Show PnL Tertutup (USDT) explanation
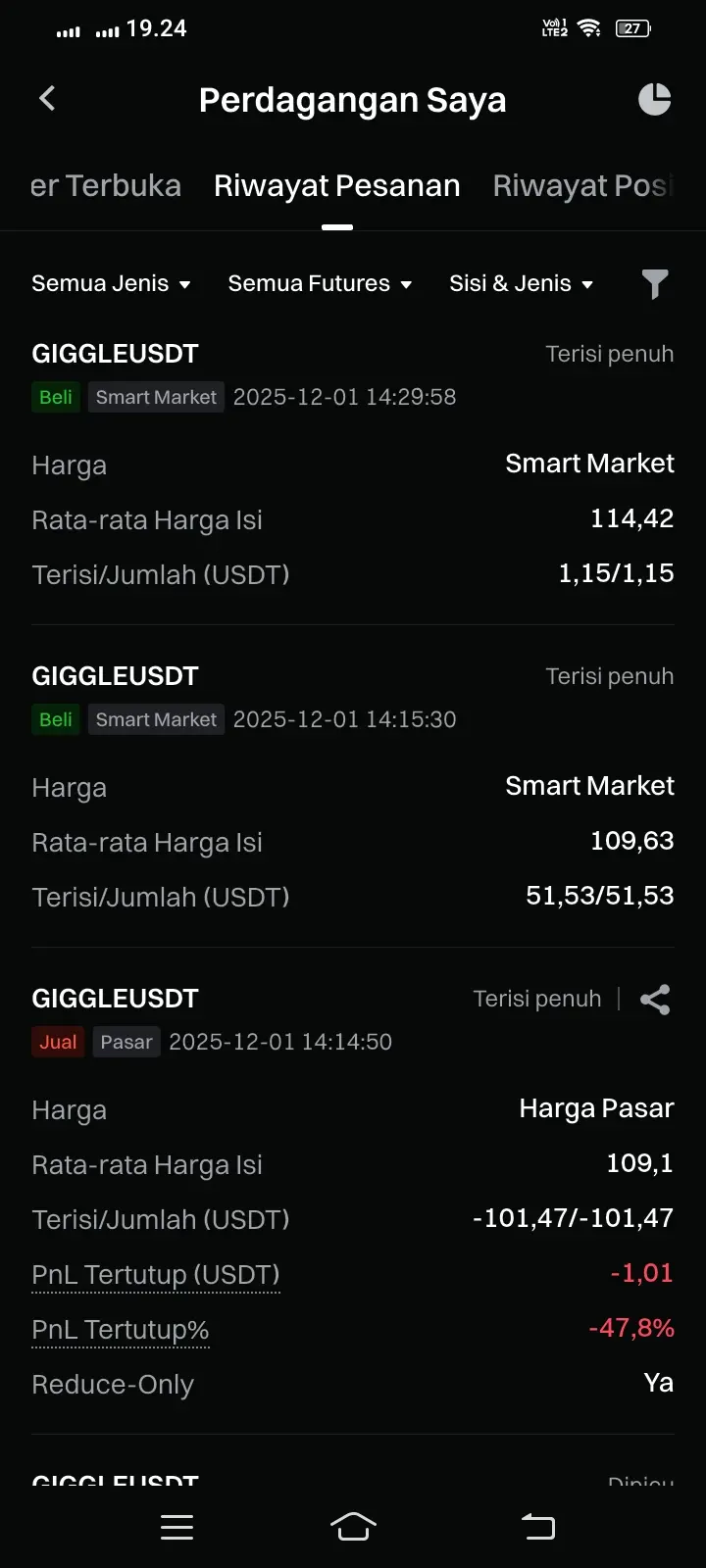Screen dimensions: 706x1568 [156, 1275]
